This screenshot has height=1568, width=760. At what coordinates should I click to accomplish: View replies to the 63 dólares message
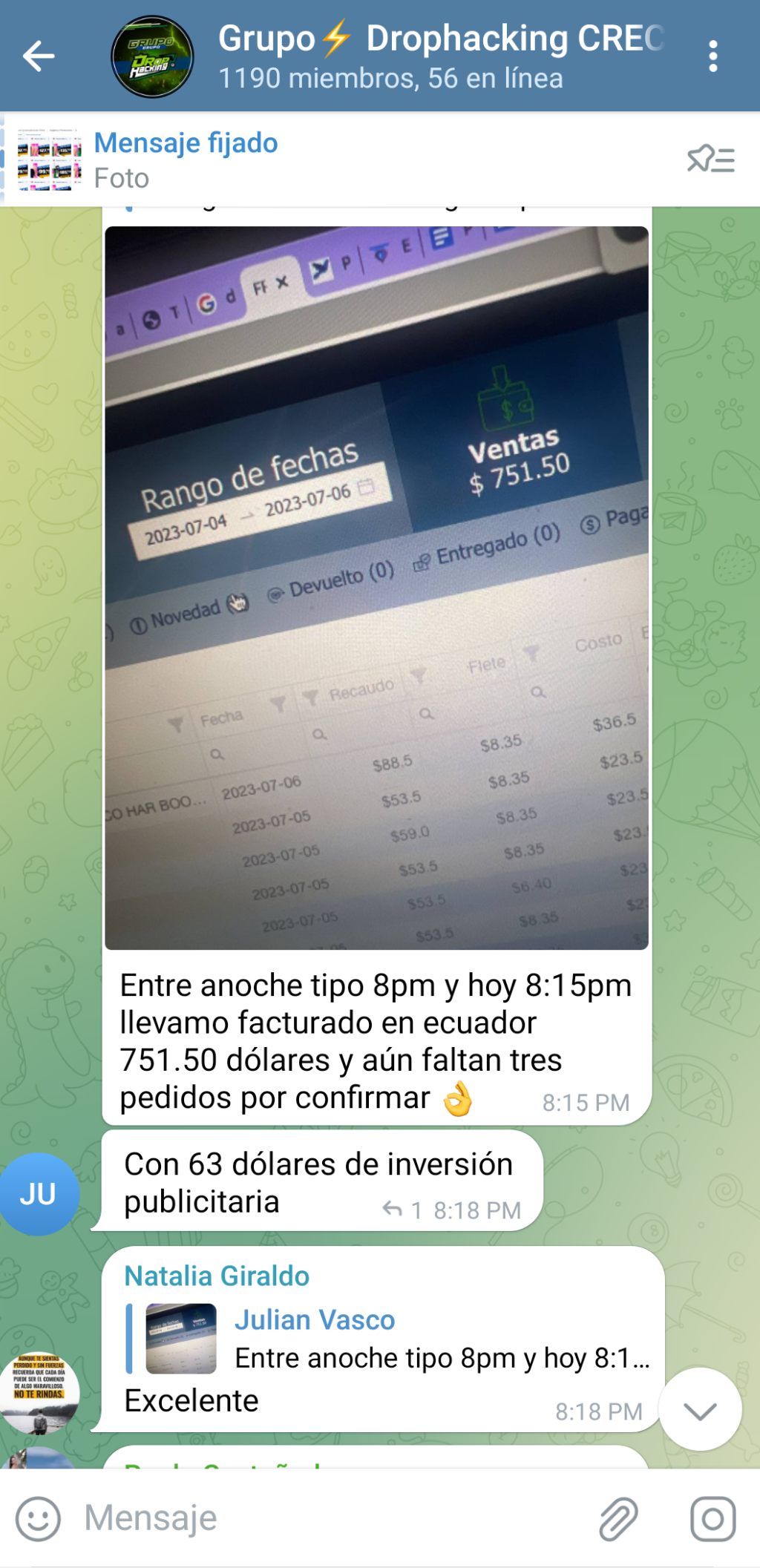402,1210
